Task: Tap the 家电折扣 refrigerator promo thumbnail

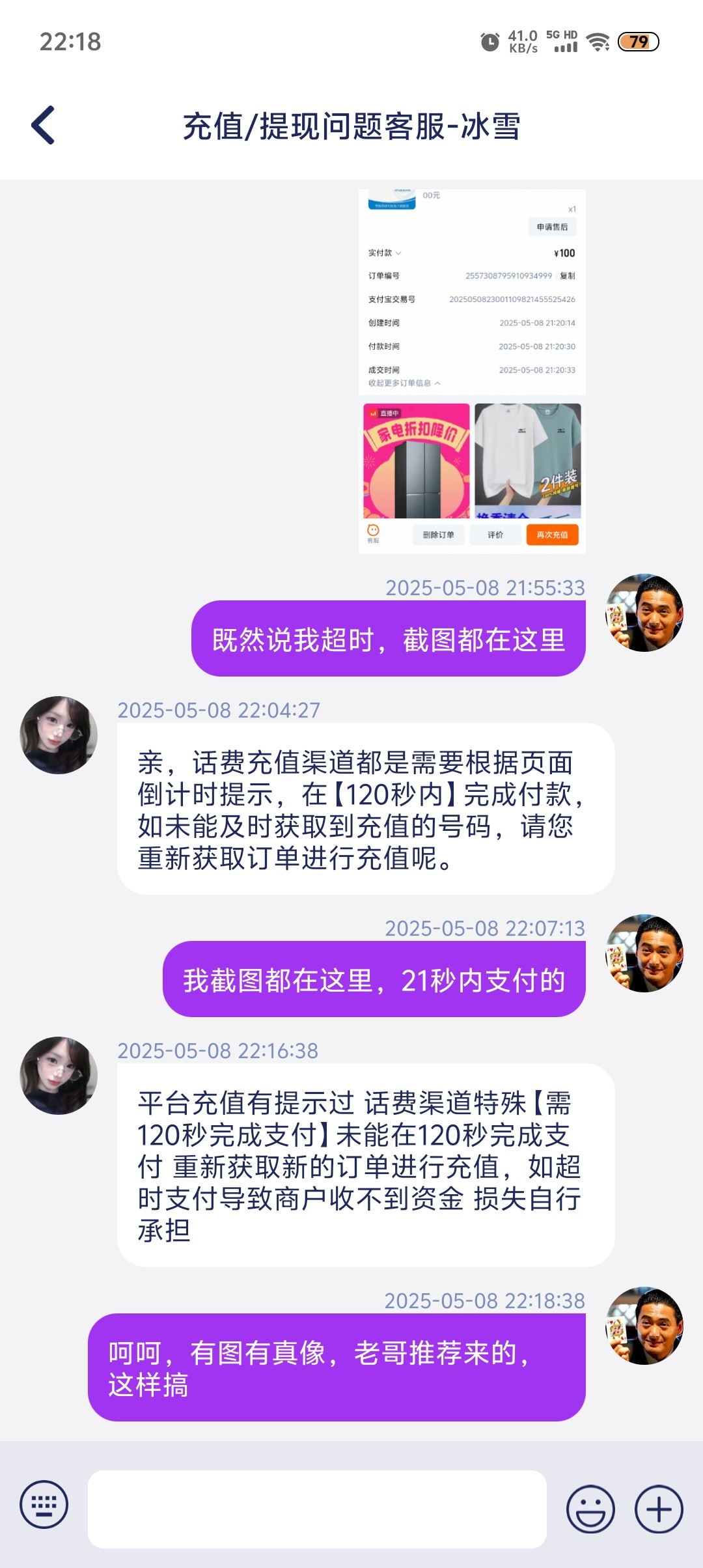Action: tap(417, 462)
